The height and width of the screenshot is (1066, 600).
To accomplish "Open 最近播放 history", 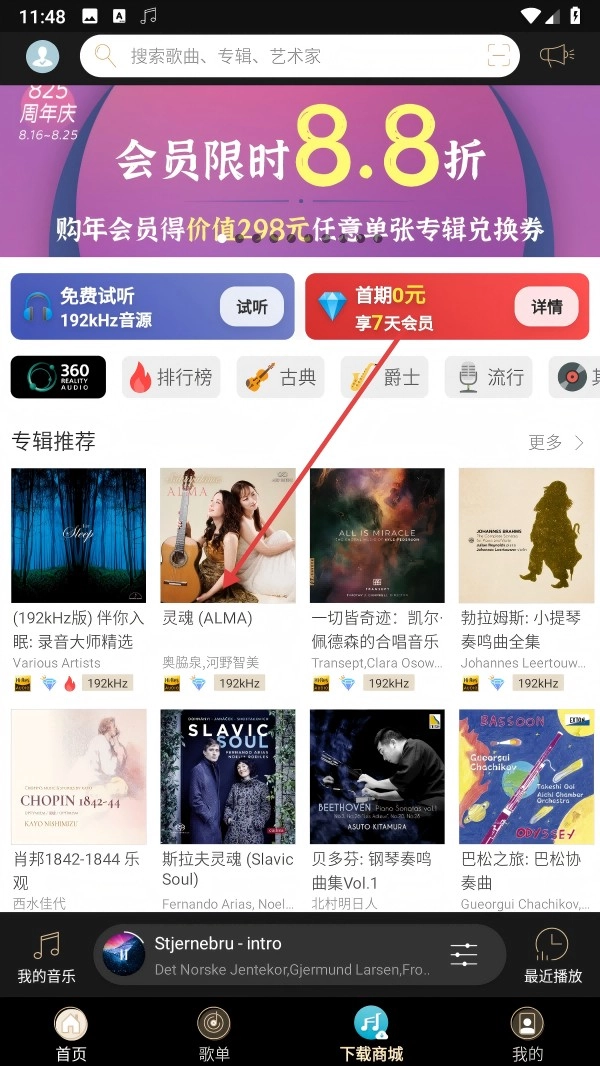I will (x=552, y=957).
